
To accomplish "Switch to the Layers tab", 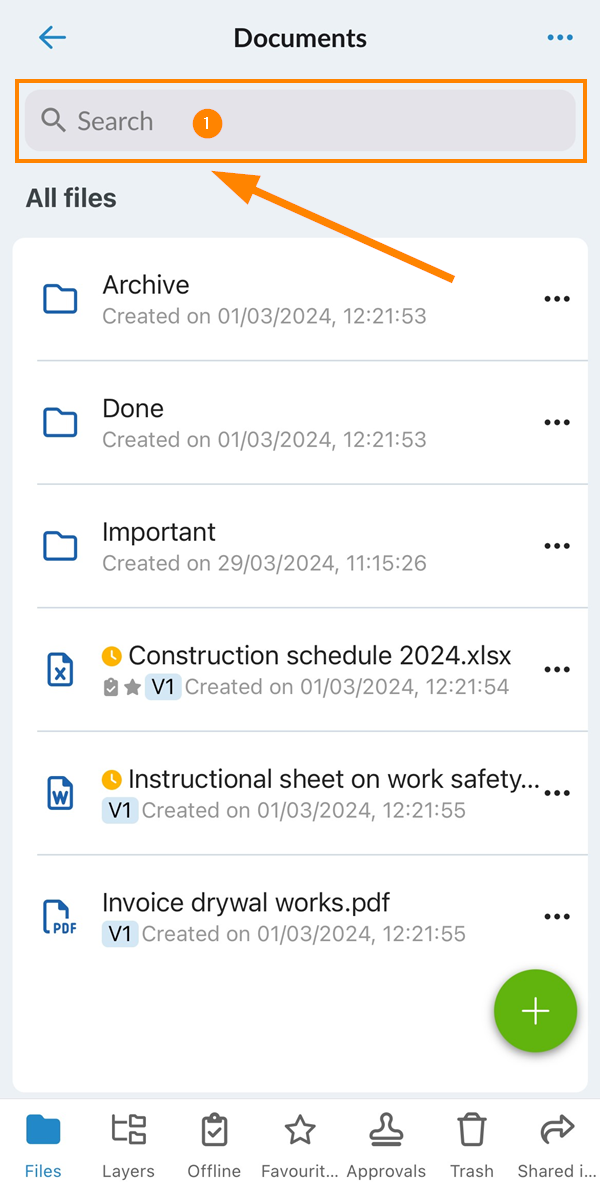I will pos(128,1146).
